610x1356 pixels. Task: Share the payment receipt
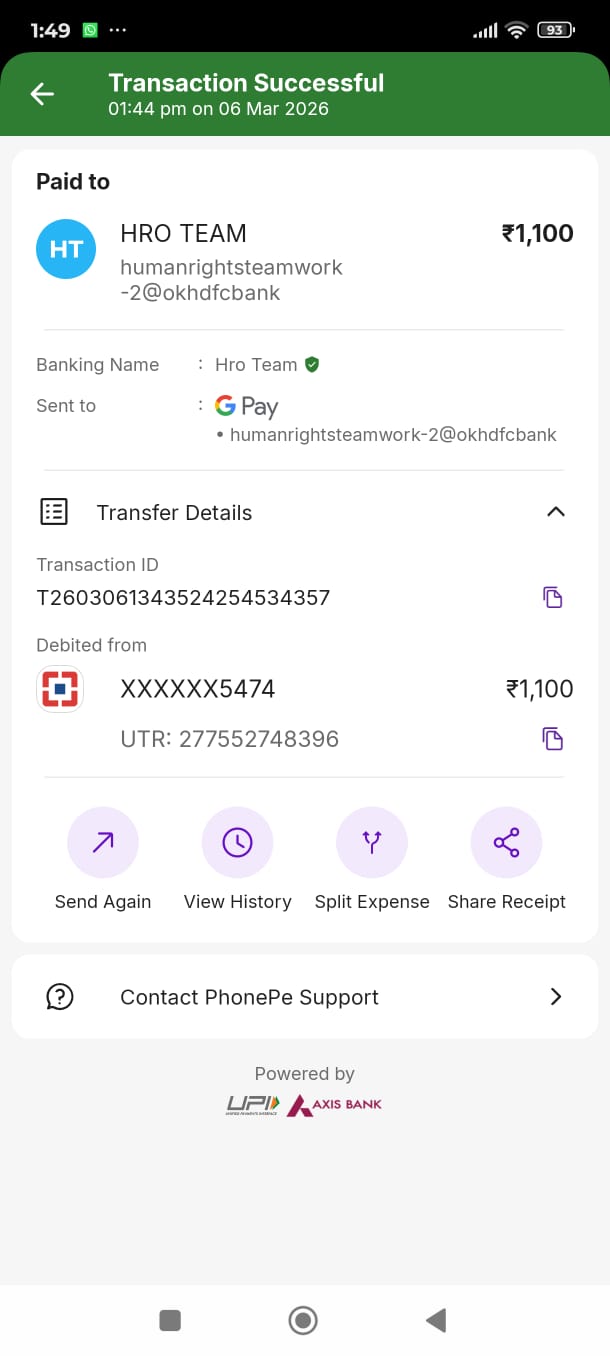(506, 844)
